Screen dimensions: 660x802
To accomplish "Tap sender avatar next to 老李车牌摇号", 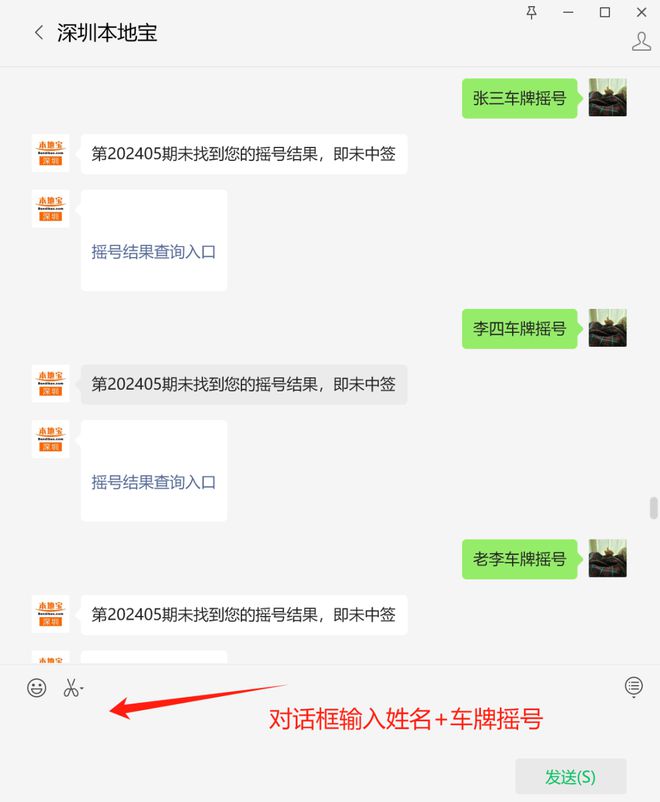I will click(607, 558).
